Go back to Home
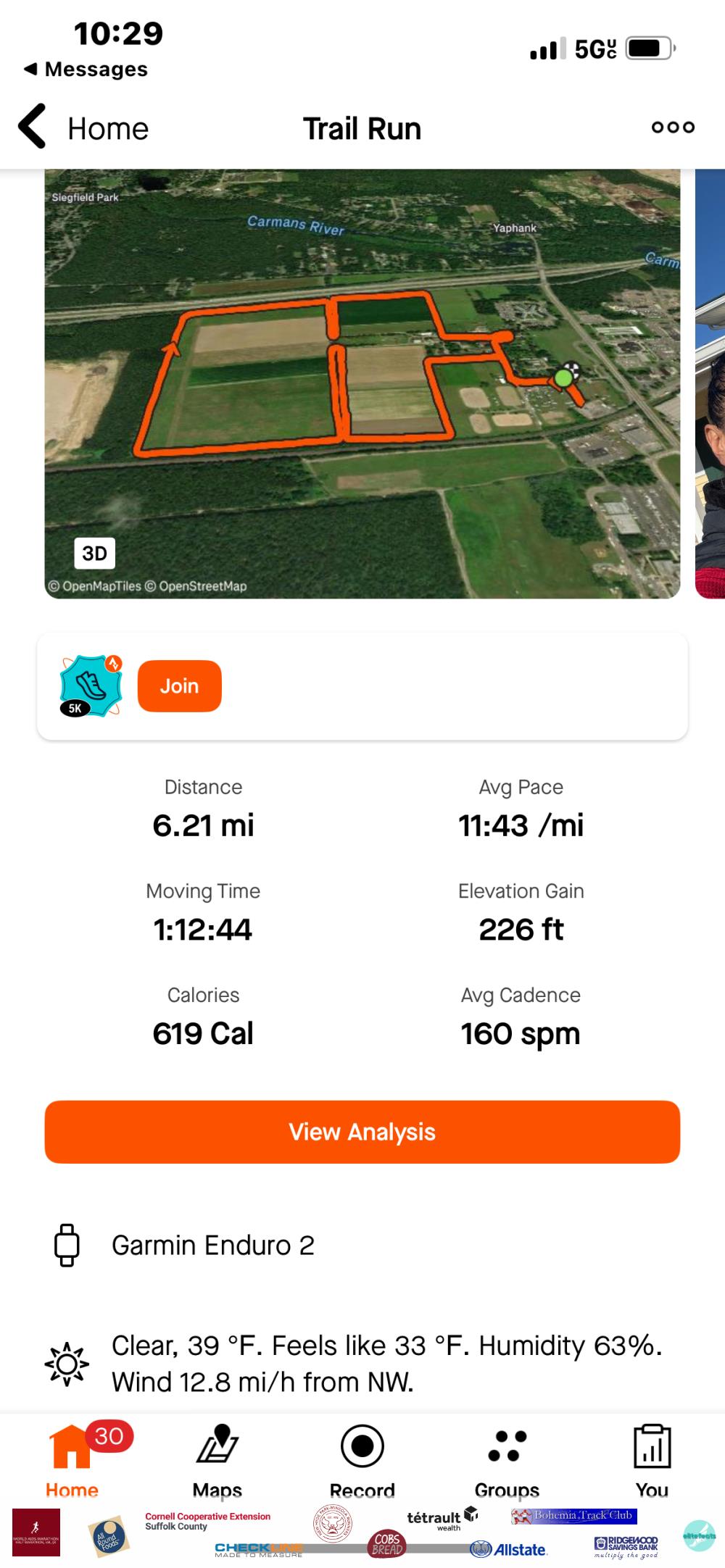 pyautogui.click(x=83, y=128)
